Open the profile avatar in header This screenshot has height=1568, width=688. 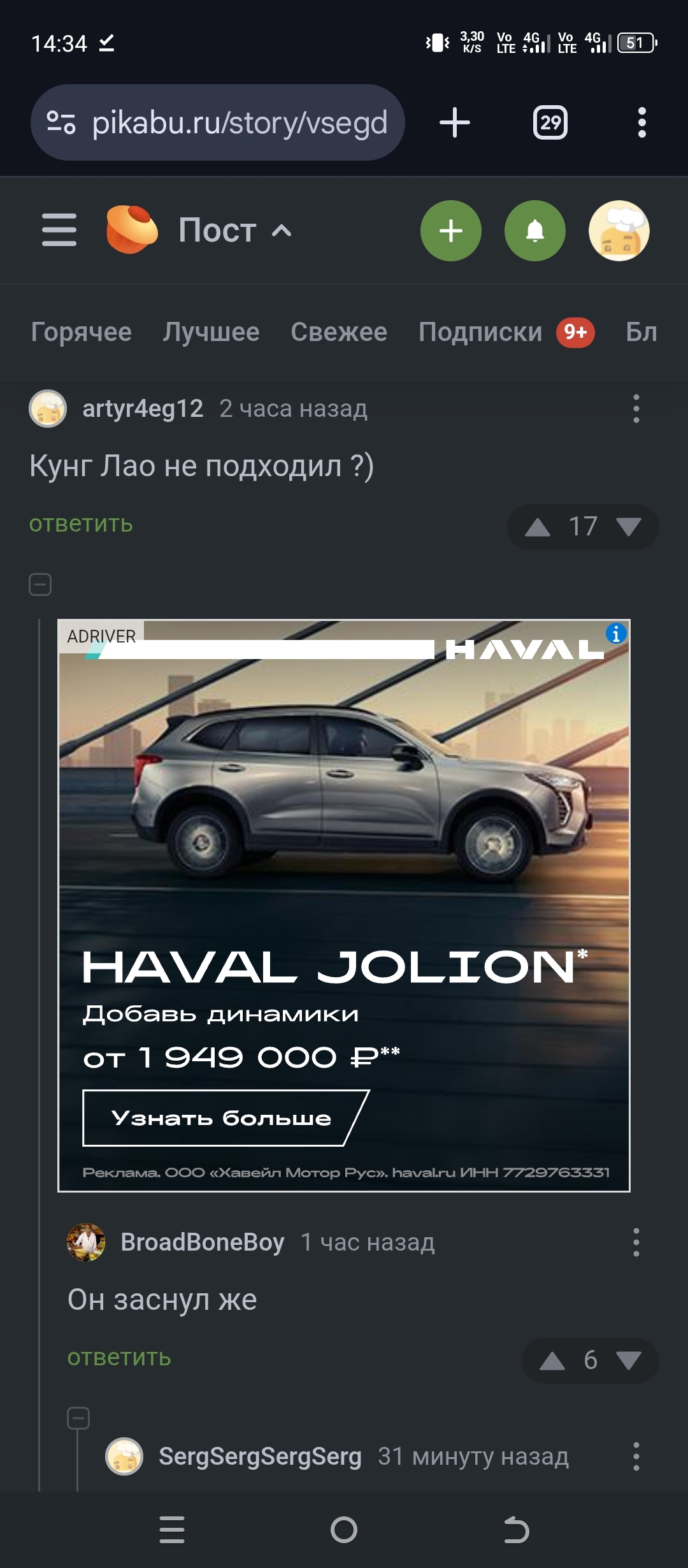619,231
